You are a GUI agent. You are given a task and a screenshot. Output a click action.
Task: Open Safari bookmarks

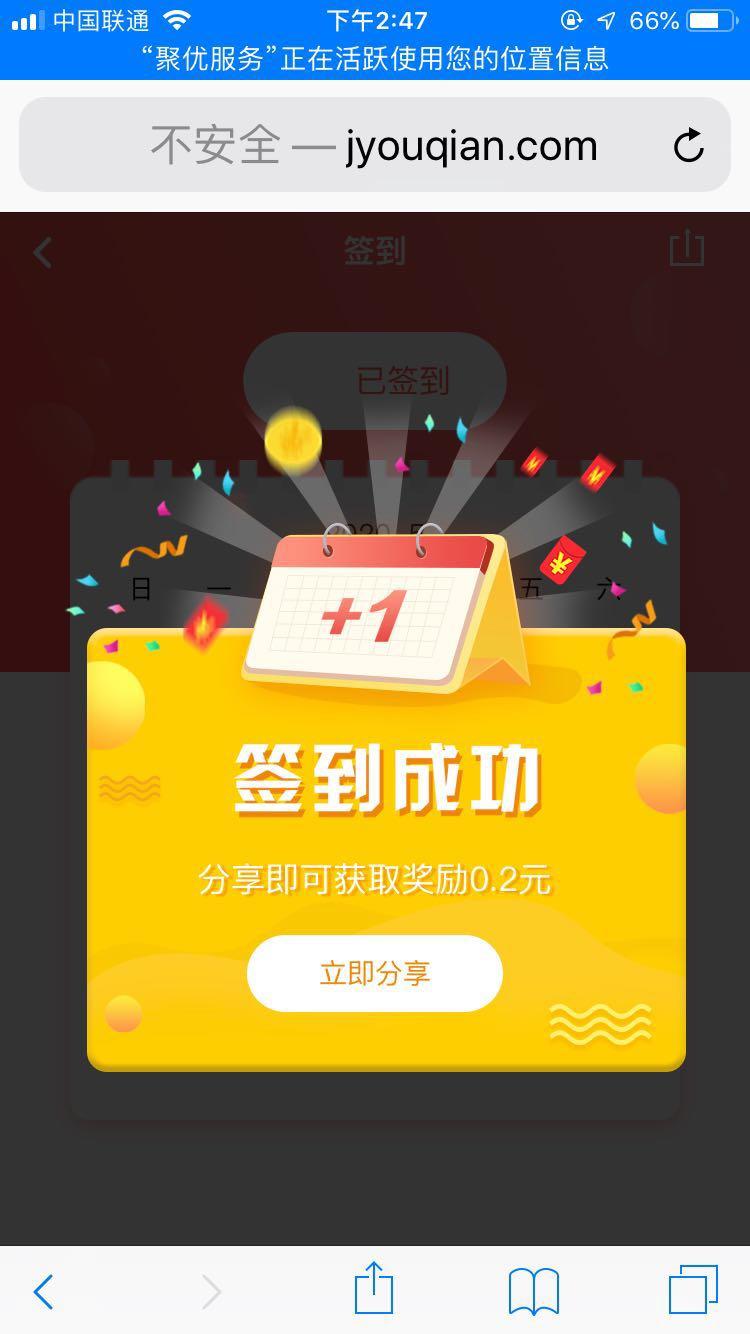pos(533,1291)
